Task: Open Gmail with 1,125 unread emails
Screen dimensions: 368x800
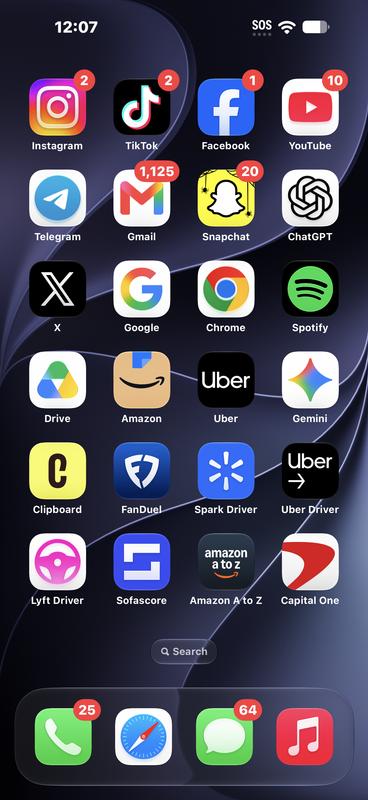Action: tap(141, 198)
